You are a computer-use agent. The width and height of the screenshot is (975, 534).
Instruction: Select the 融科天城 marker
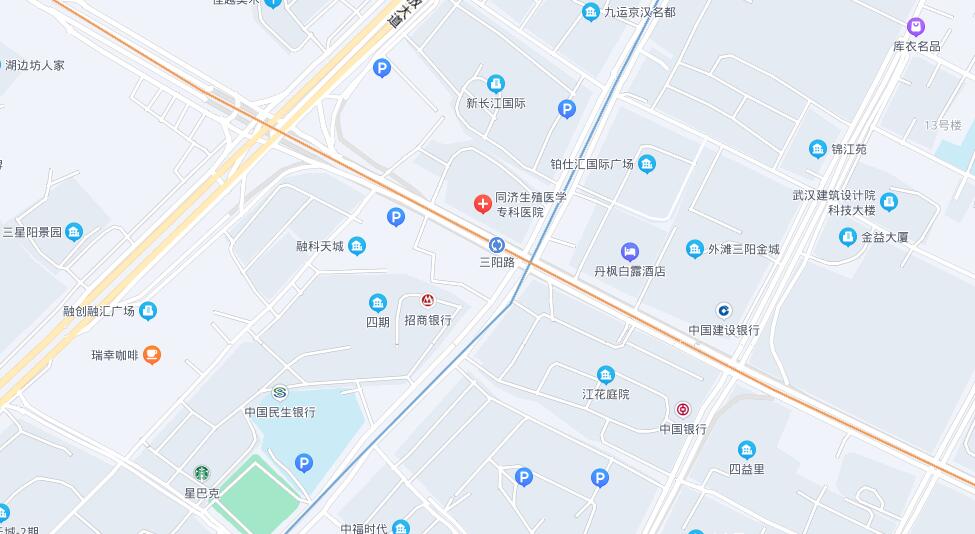357,246
